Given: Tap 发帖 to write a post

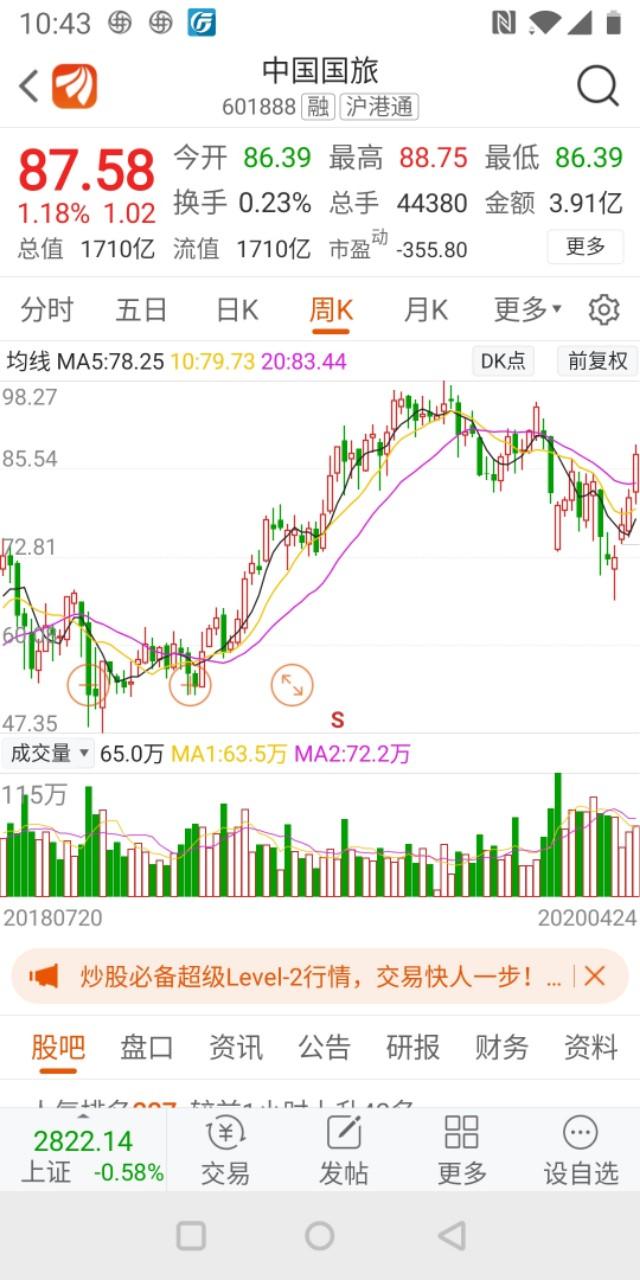Looking at the screenshot, I should pyautogui.click(x=344, y=1150).
